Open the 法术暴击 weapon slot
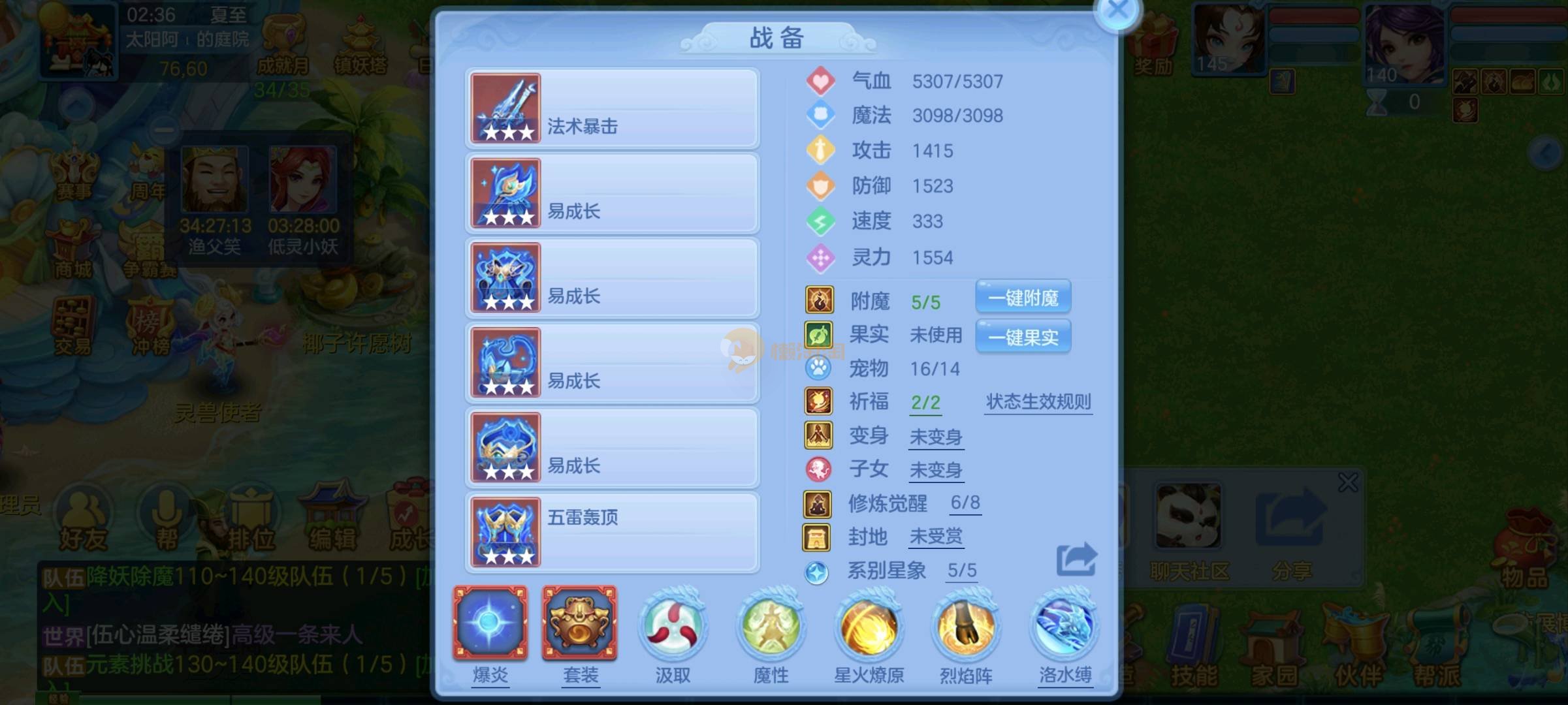This screenshot has width=1568, height=705. pos(612,108)
